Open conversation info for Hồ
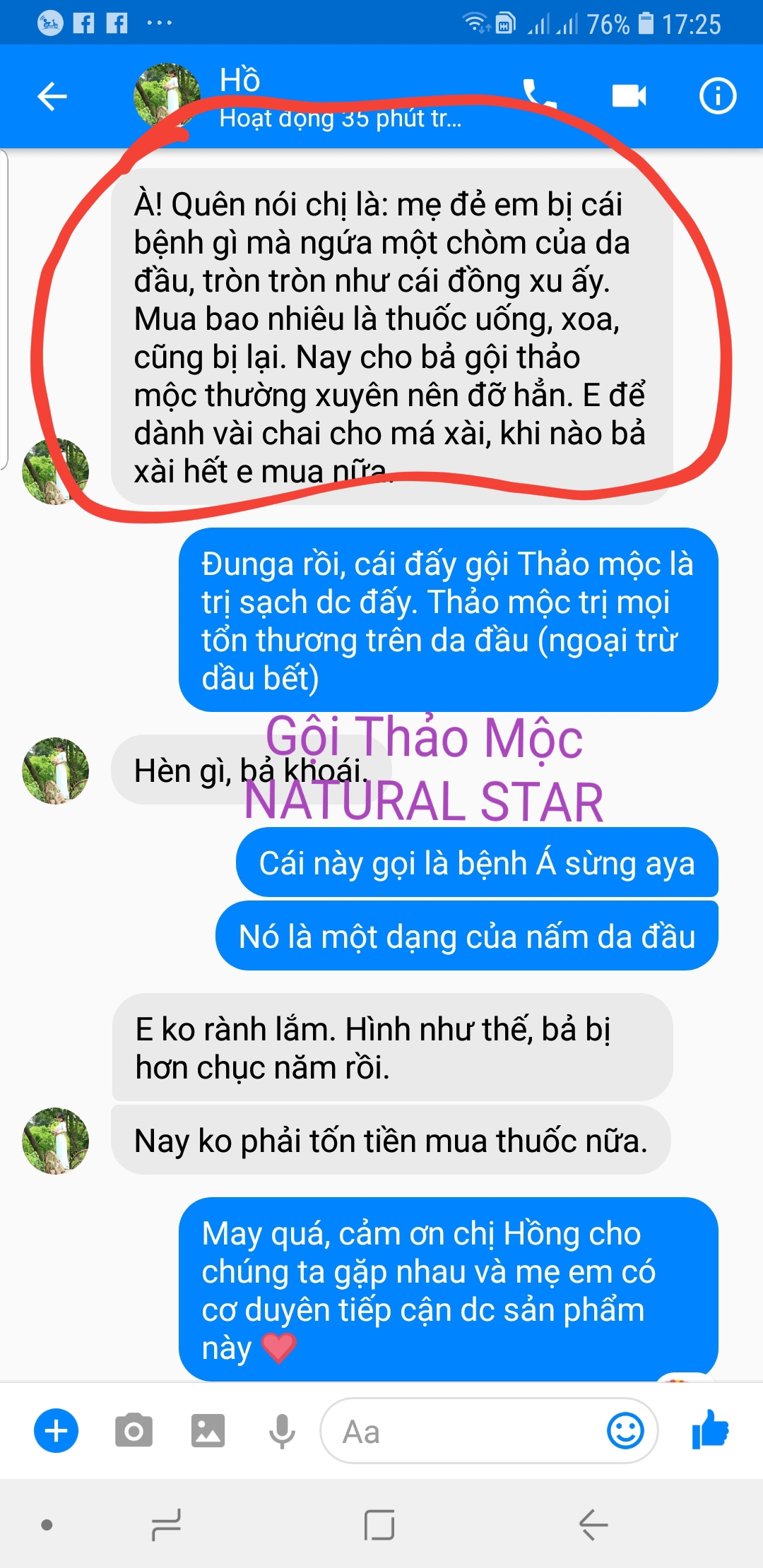Viewport: 763px width, 1568px height. click(x=718, y=96)
